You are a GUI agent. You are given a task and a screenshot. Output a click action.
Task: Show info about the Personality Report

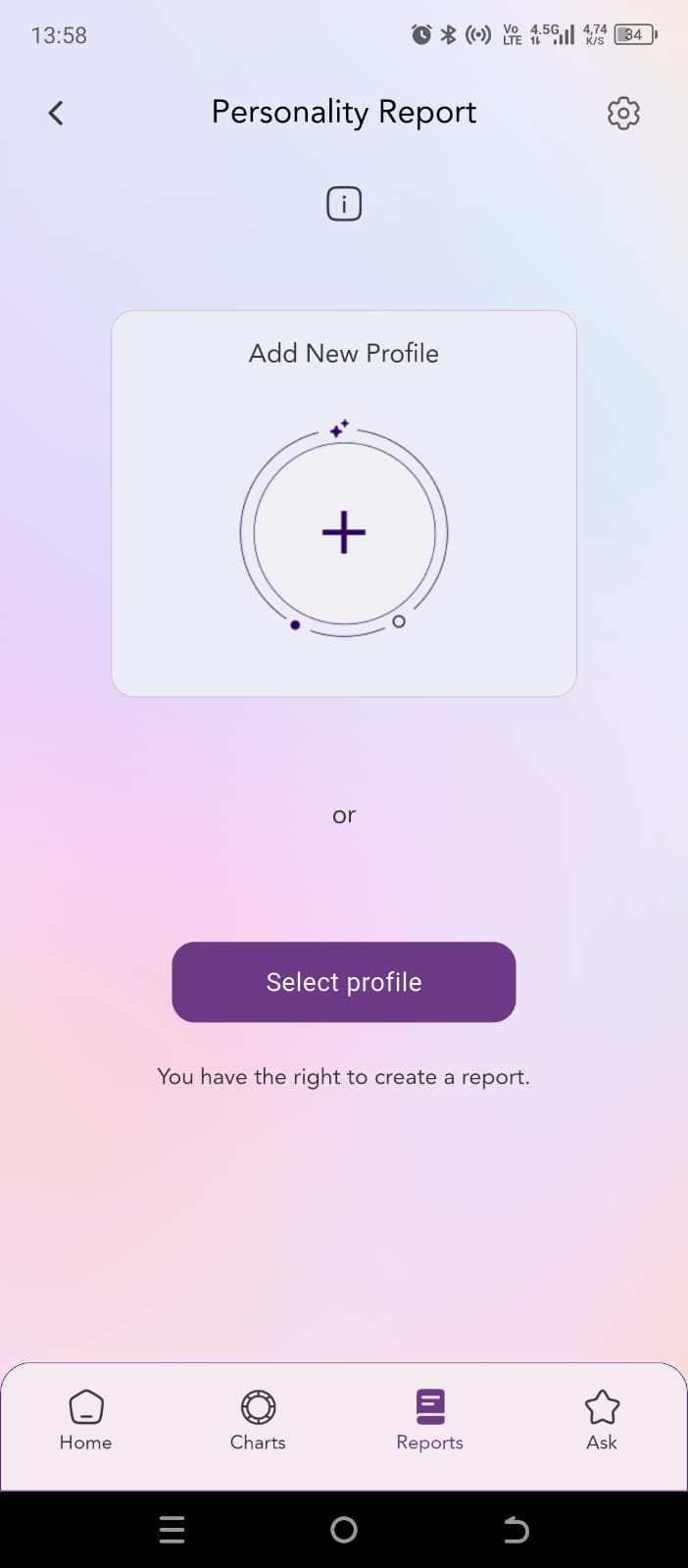(344, 204)
